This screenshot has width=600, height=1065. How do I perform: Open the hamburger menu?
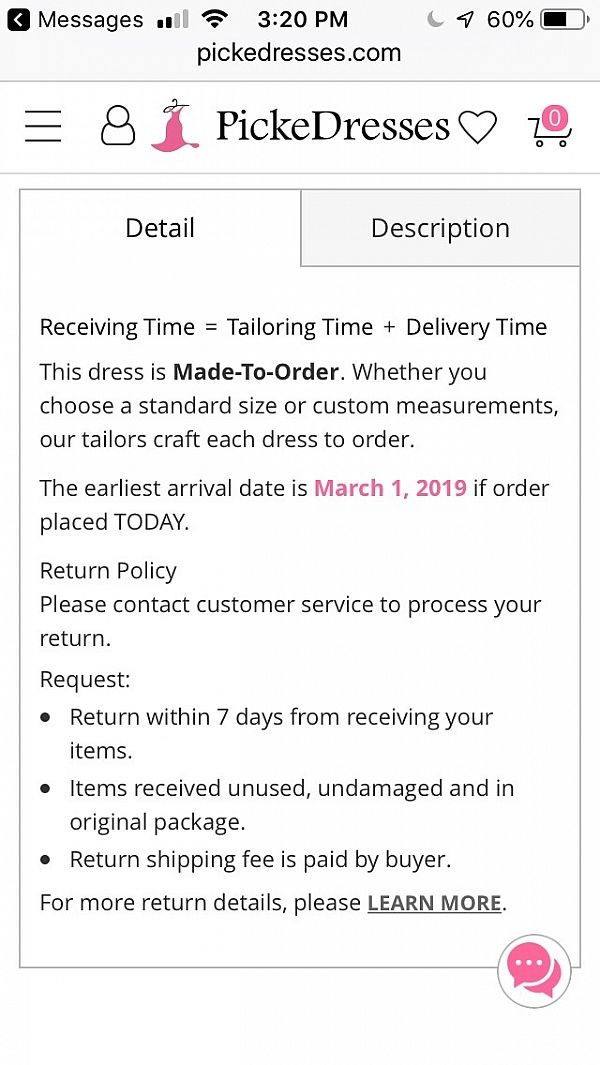(43, 126)
